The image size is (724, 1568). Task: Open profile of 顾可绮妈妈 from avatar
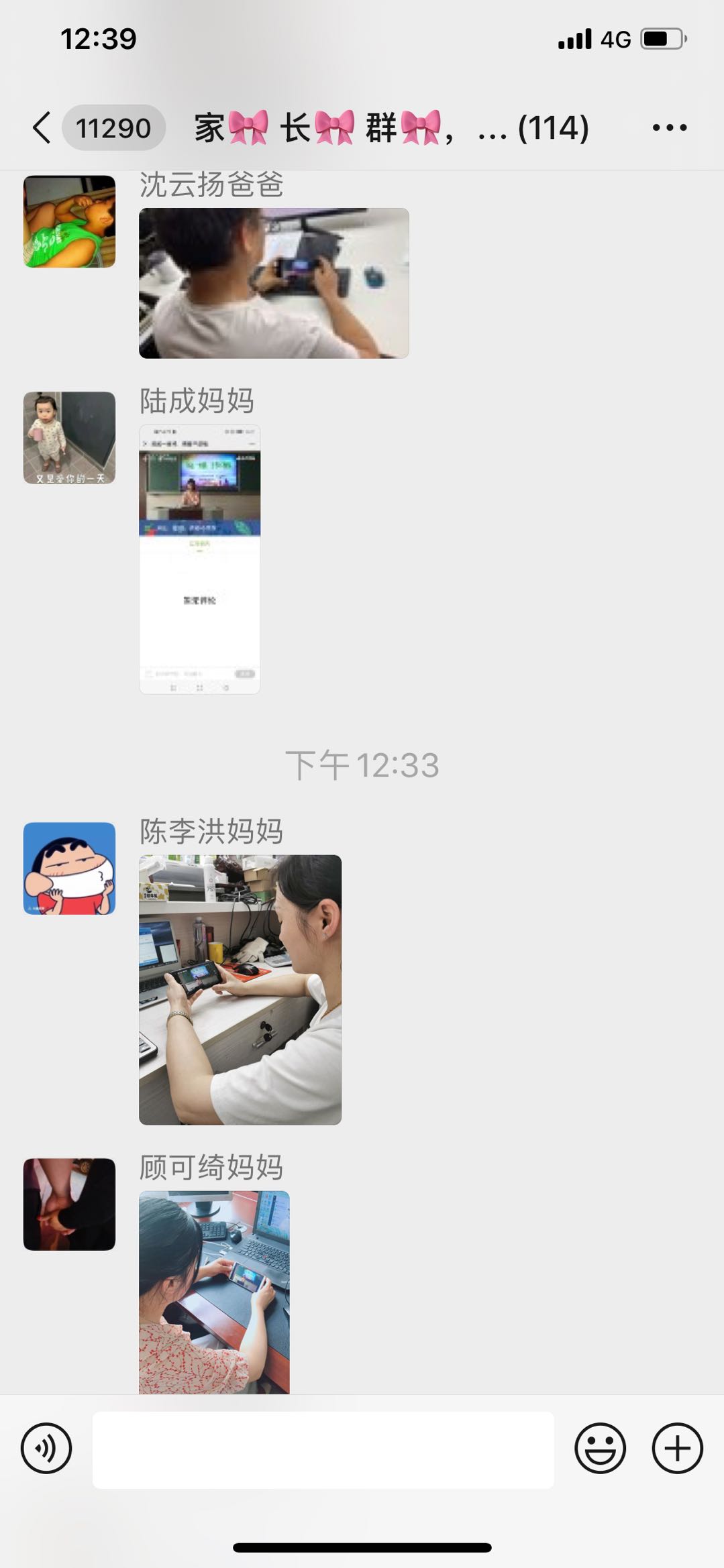(x=69, y=1204)
